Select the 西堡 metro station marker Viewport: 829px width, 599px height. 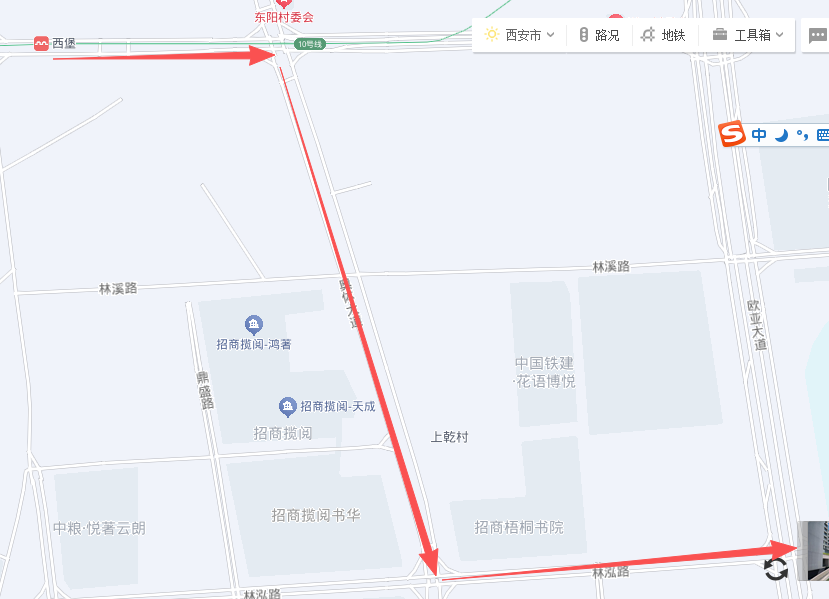click(x=41, y=43)
